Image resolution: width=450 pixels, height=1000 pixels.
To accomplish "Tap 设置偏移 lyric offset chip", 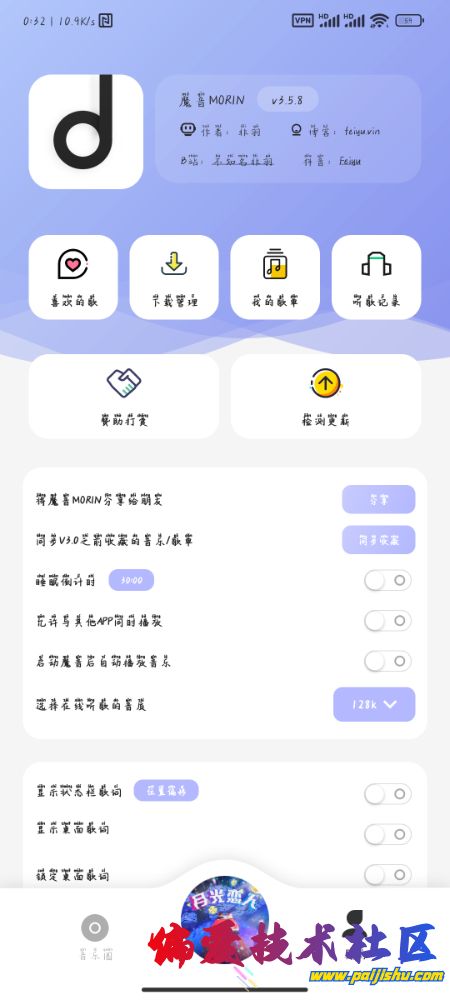I will pyautogui.click(x=166, y=791).
